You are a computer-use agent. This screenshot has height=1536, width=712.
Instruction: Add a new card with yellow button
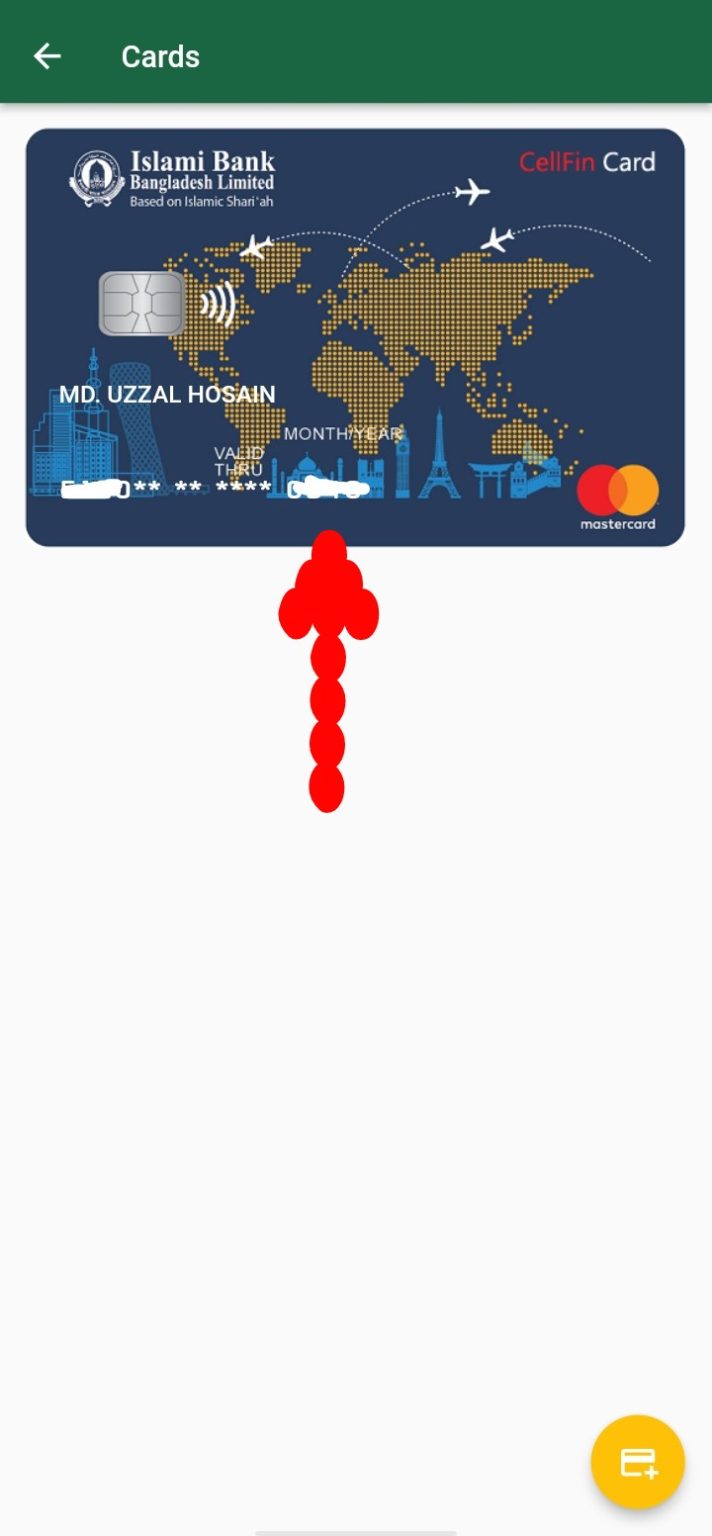638,1462
